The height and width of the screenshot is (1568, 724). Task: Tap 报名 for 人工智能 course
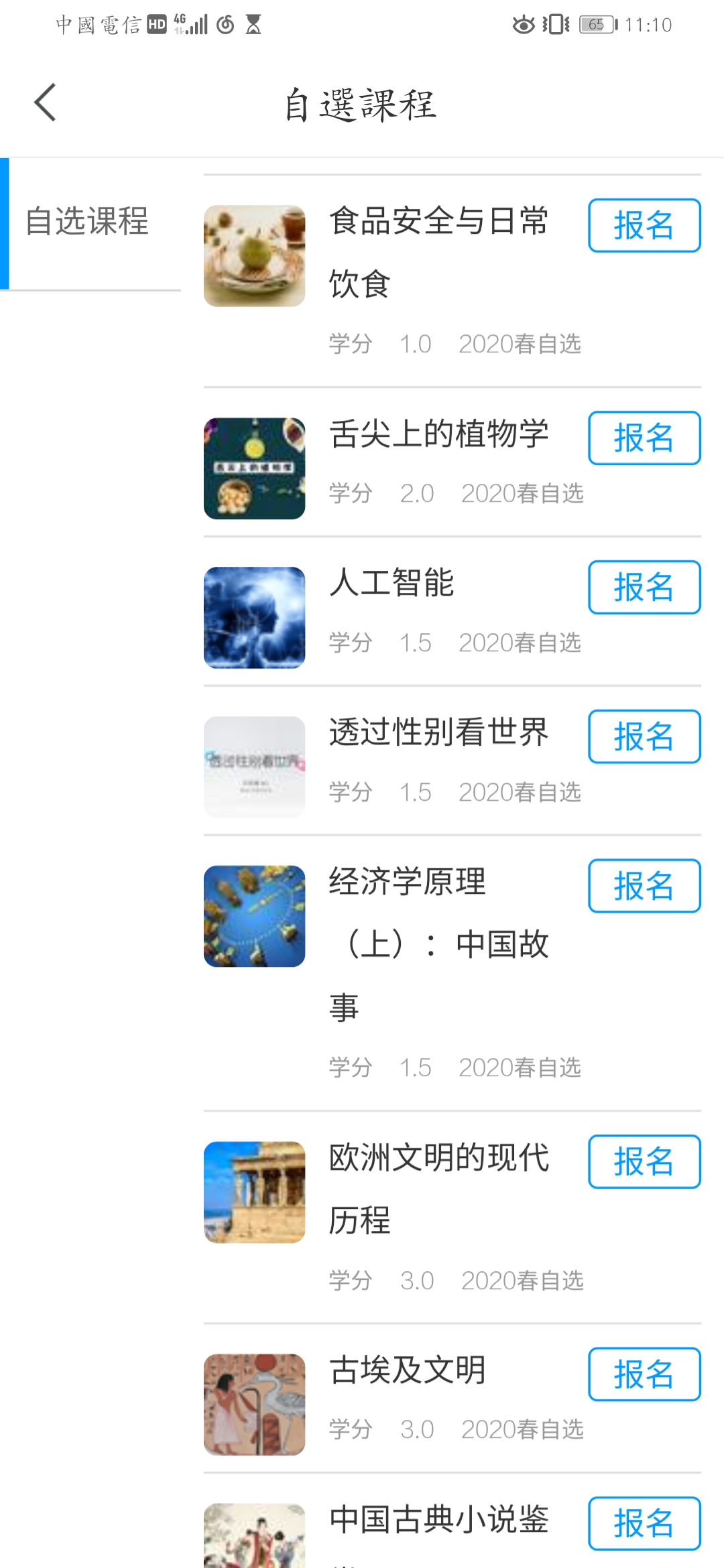(643, 588)
